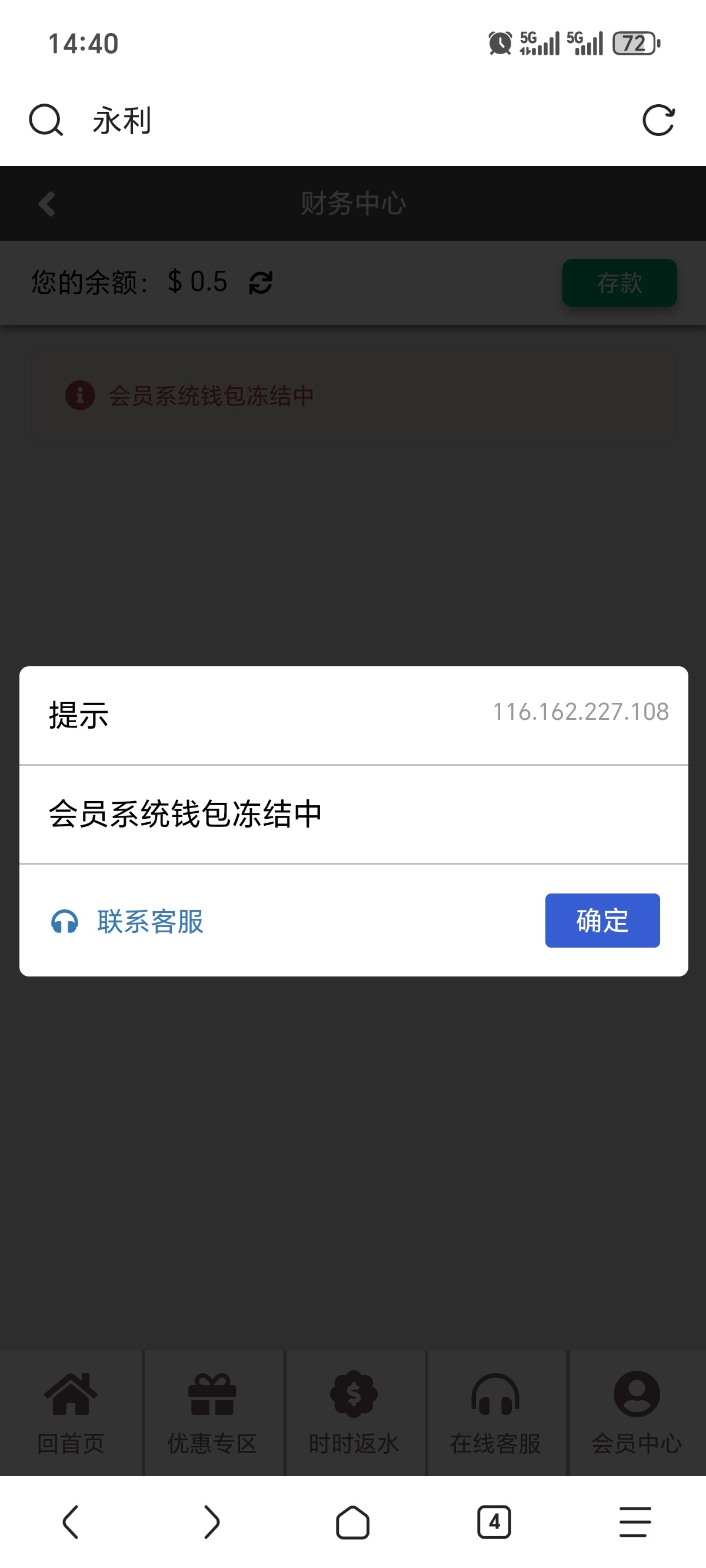Go forward in the browser toolbar
This screenshot has height=1568, width=706.
click(211, 1522)
